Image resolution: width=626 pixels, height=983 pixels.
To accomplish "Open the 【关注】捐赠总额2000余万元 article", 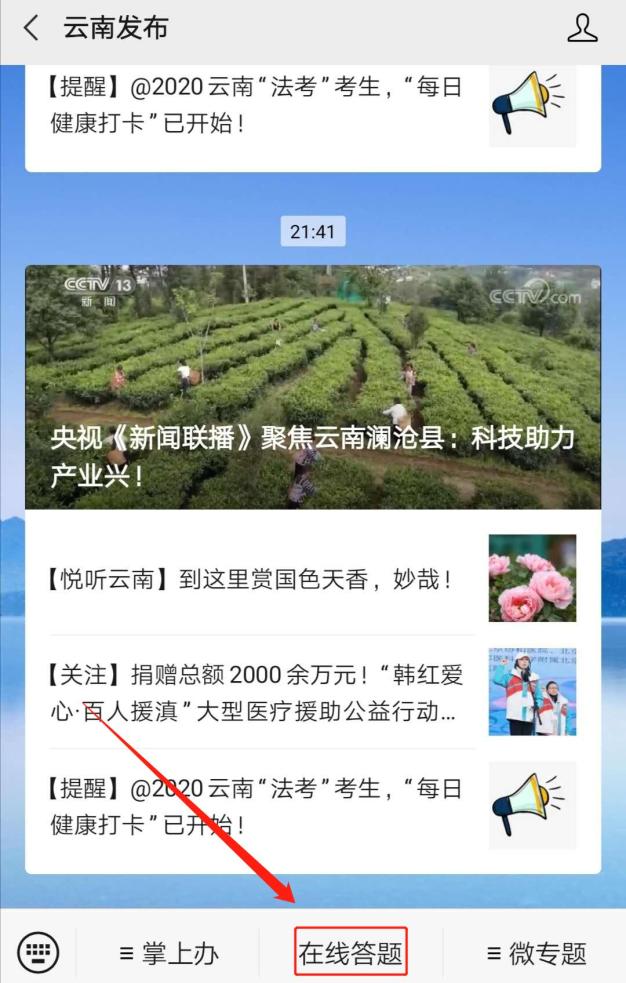I will coord(313,692).
